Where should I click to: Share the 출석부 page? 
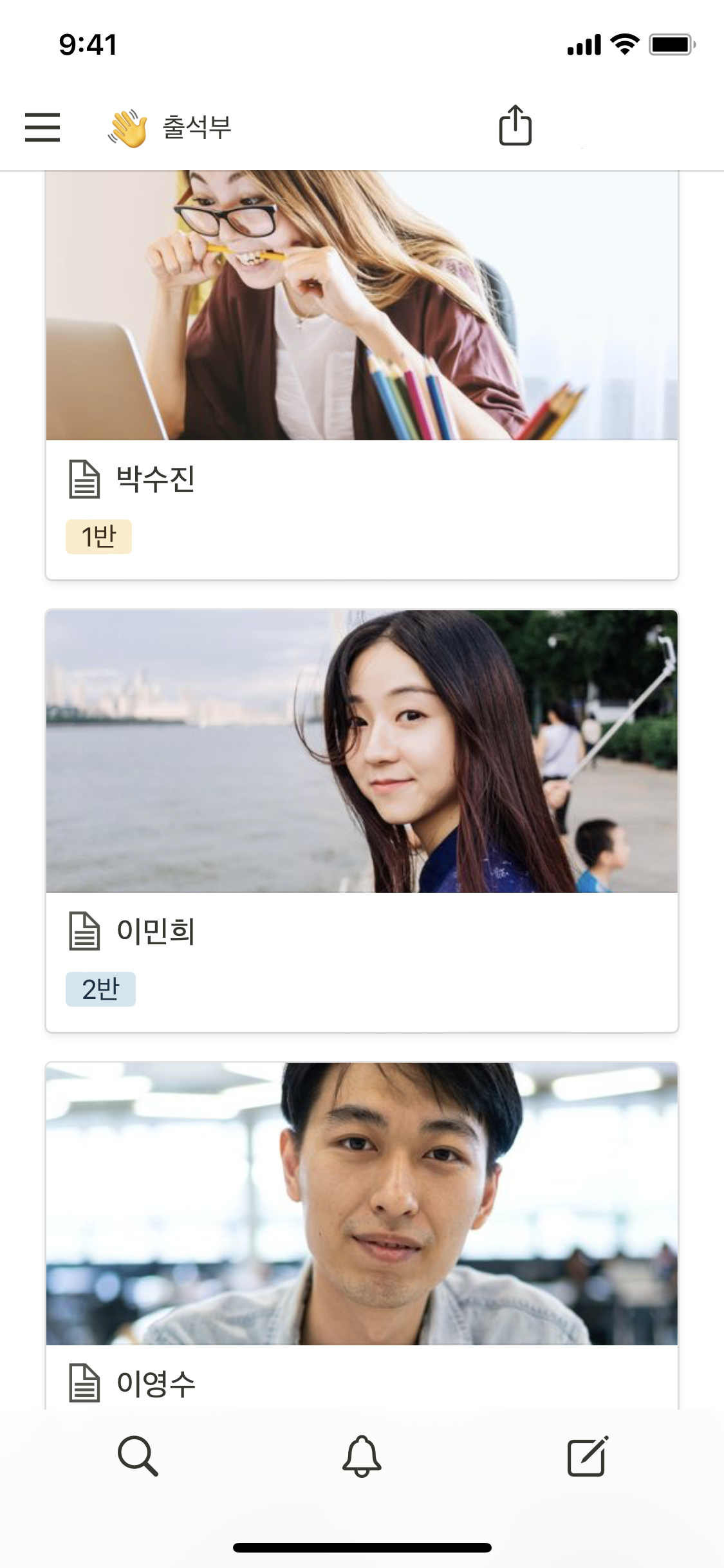(515, 126)
